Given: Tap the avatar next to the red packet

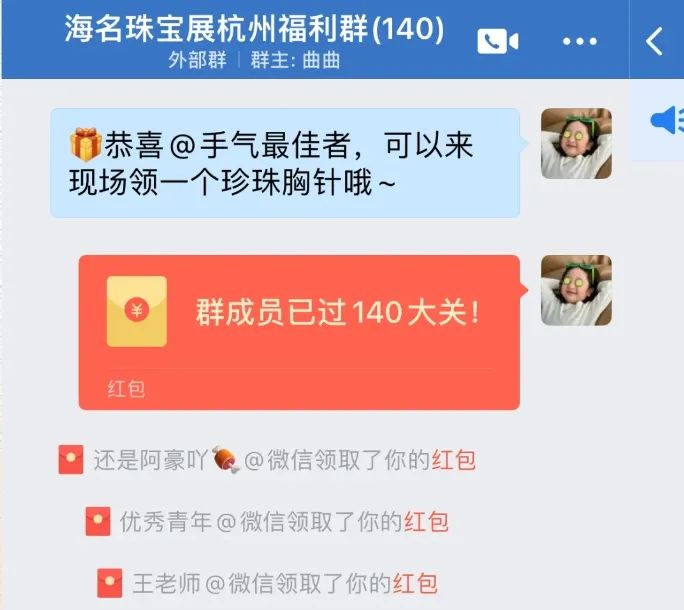Looking at the screenshot, I should (x=576, y=290).
